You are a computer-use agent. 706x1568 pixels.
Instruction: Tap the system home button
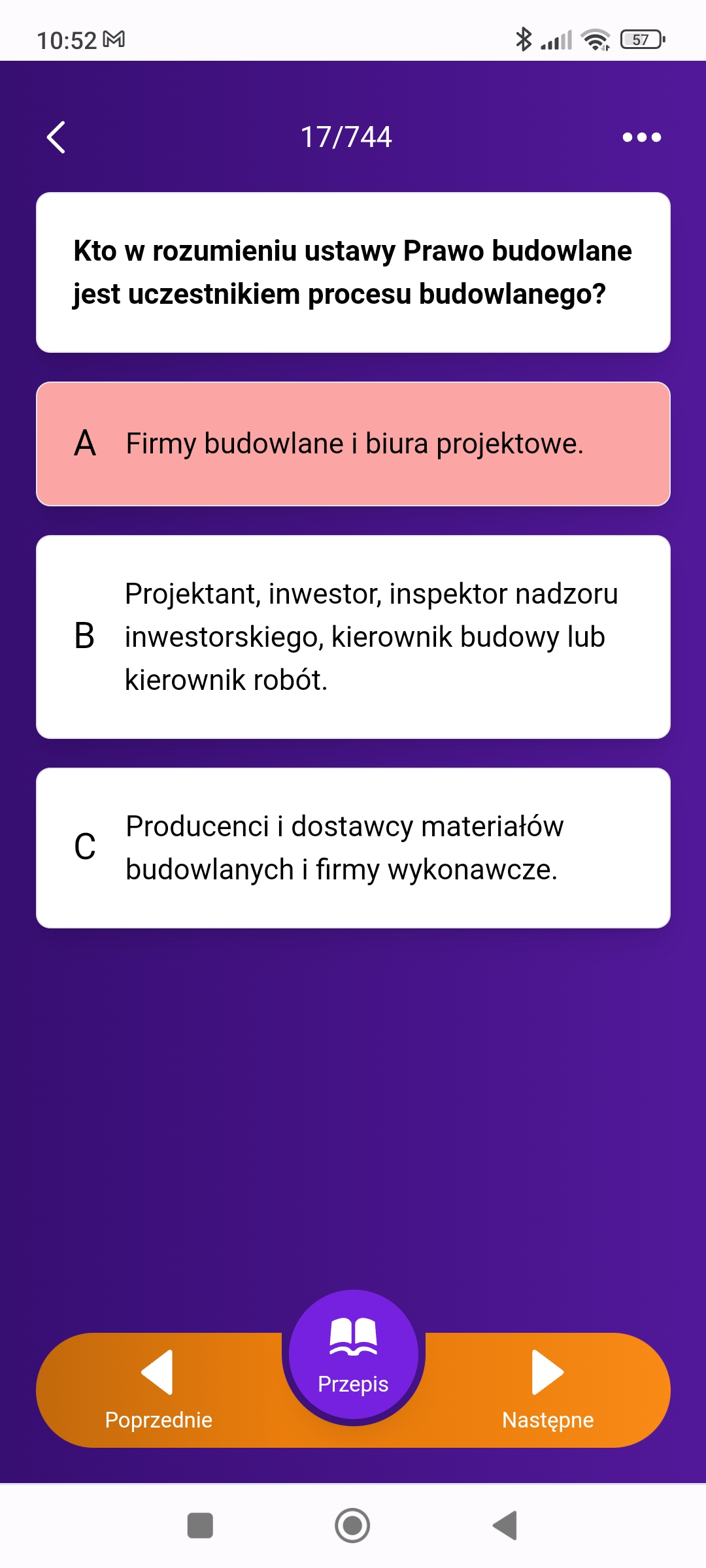352,1526
